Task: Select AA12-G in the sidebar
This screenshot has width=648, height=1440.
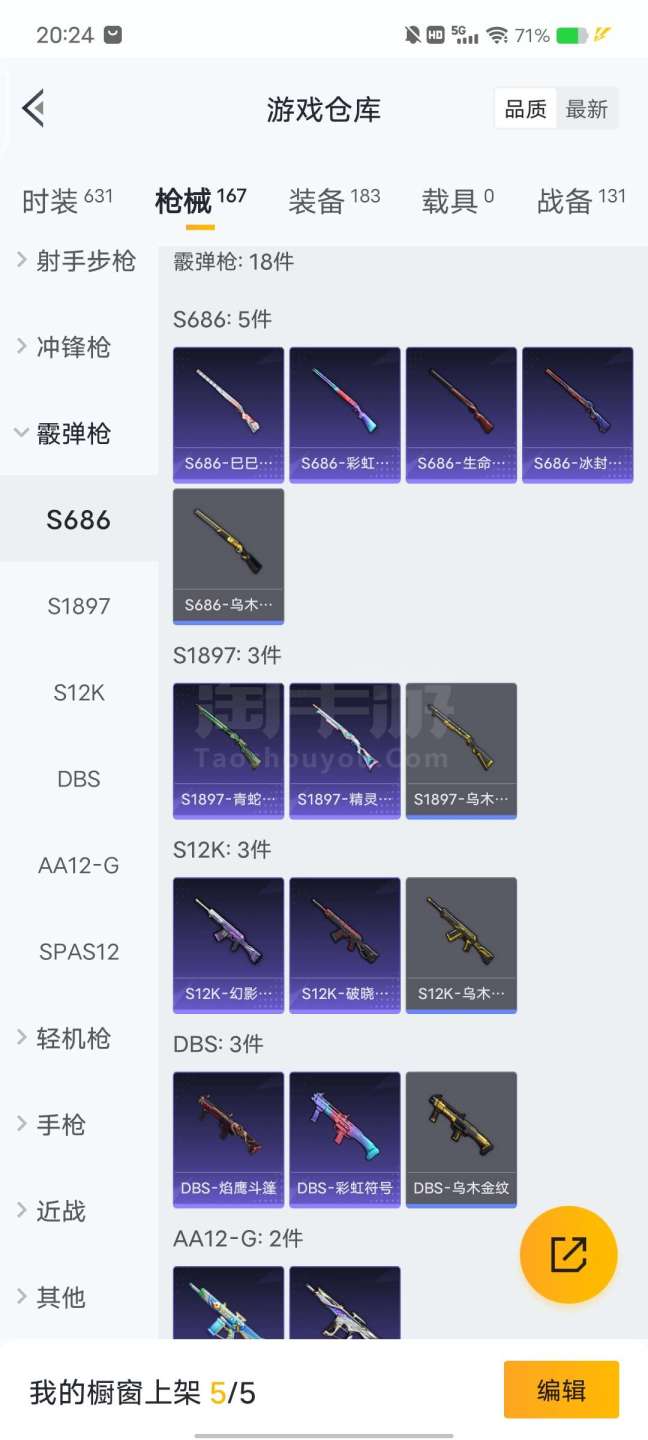Action: pos(79,865)
